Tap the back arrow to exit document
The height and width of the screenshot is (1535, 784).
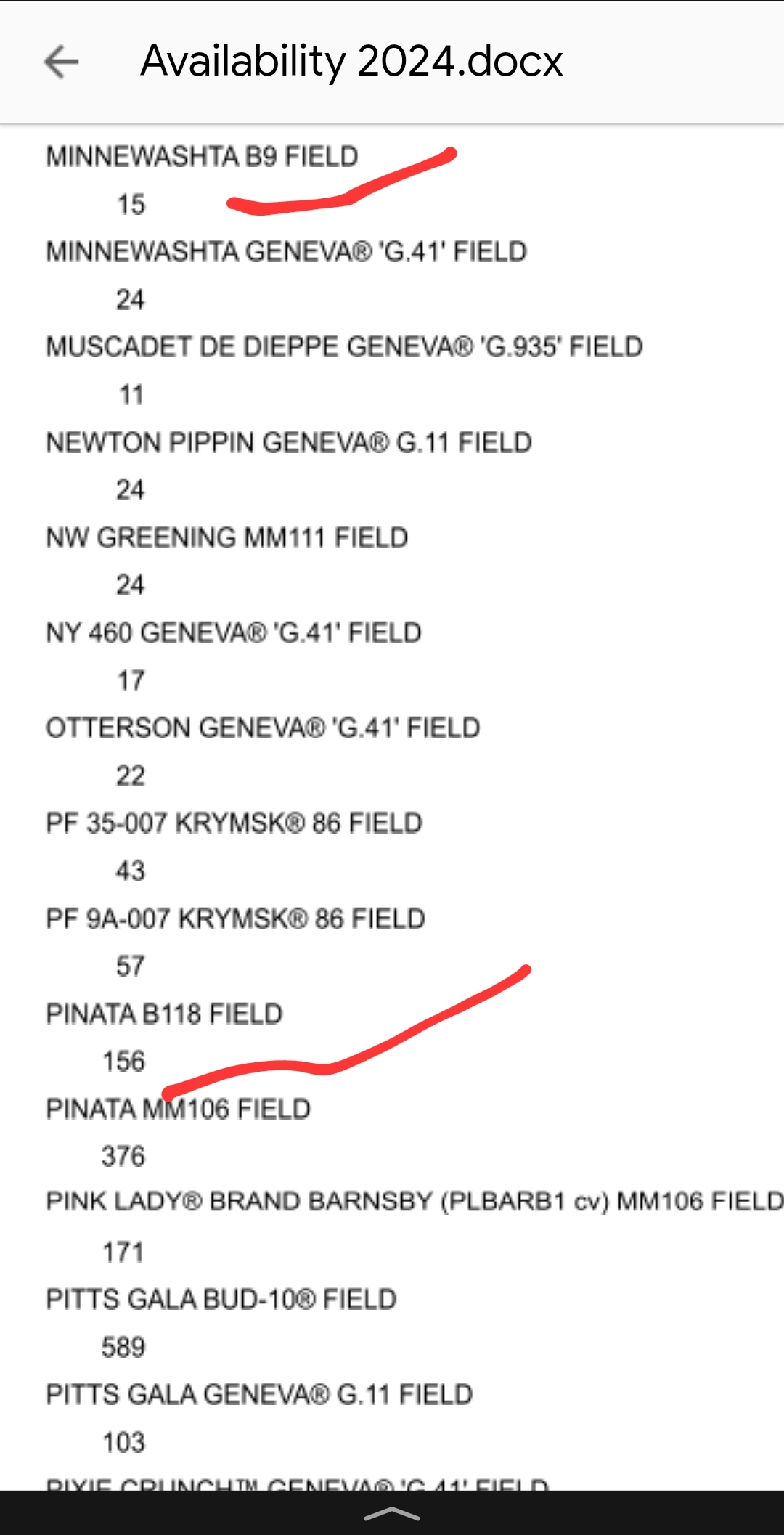click(x=62, y=61)
